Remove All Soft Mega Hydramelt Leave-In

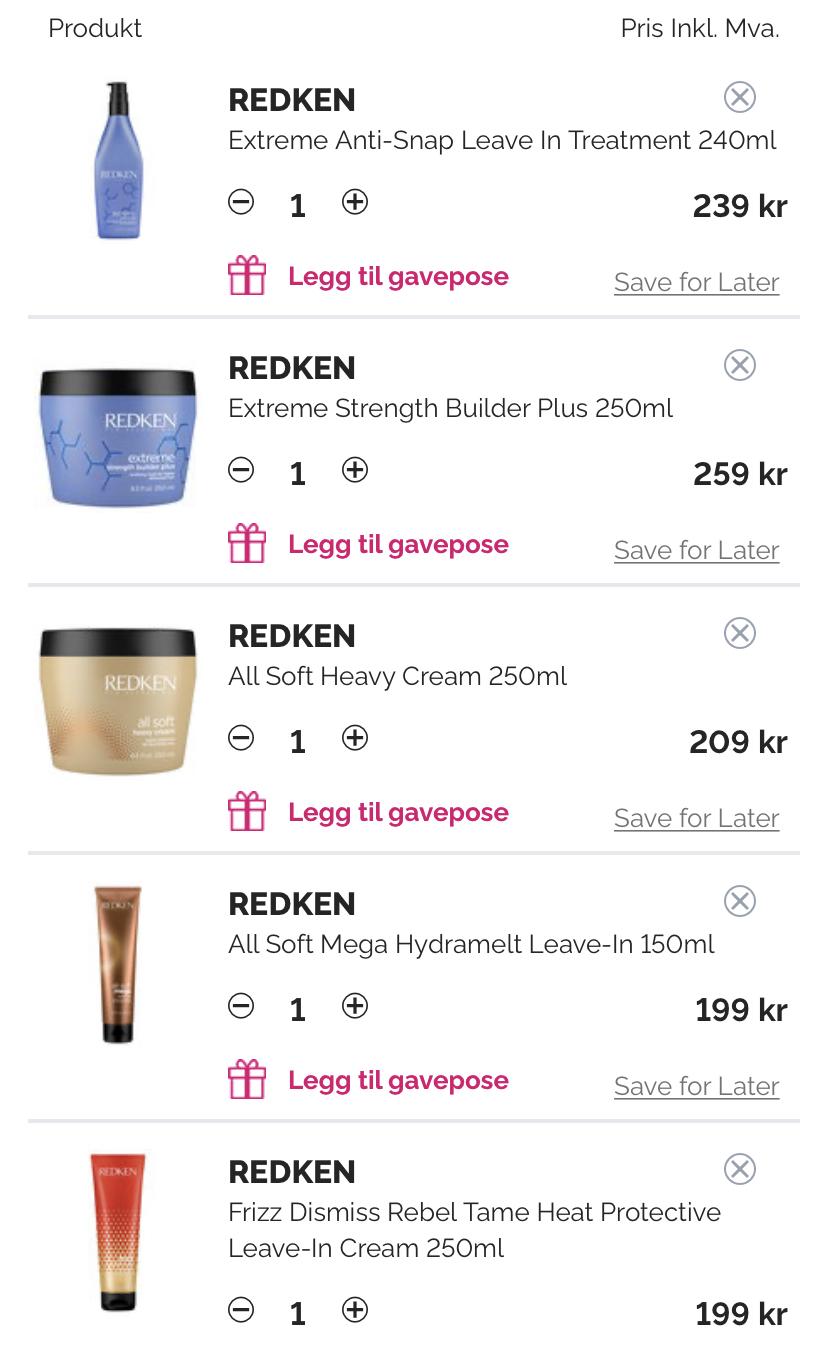pyautogui.click(x=739, y=901)
